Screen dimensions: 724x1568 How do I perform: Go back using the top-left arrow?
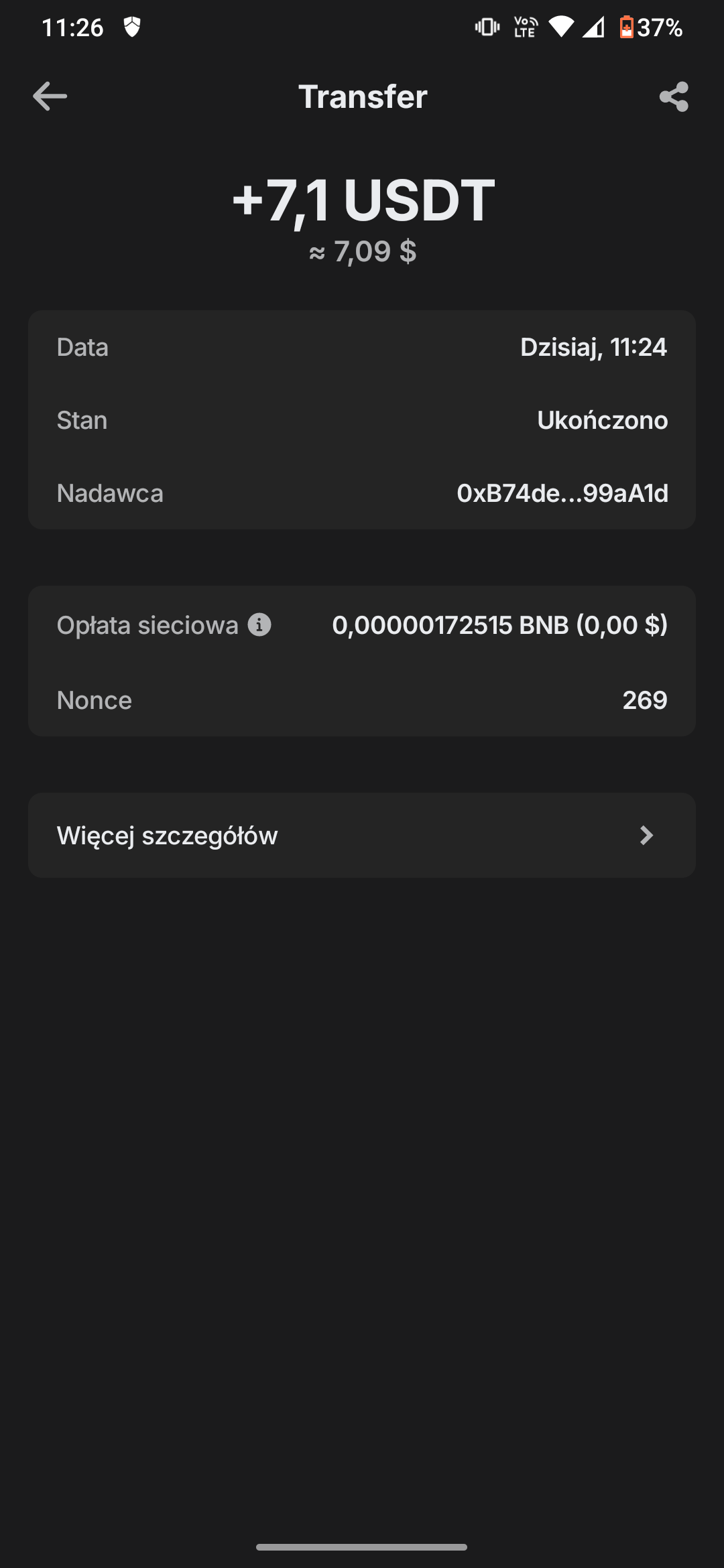(x=50, y=96)
